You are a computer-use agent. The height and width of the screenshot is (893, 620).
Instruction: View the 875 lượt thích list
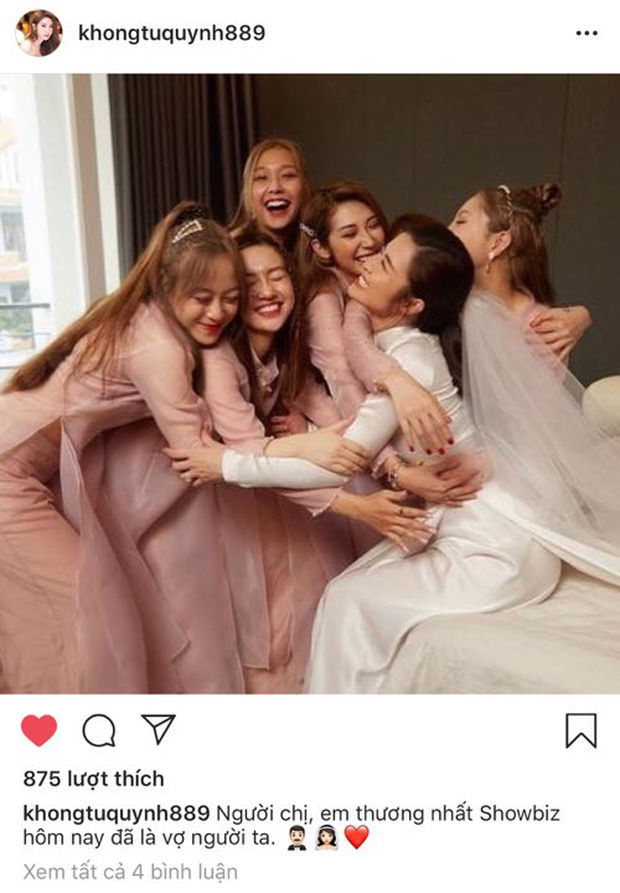(x=93, y=778)
